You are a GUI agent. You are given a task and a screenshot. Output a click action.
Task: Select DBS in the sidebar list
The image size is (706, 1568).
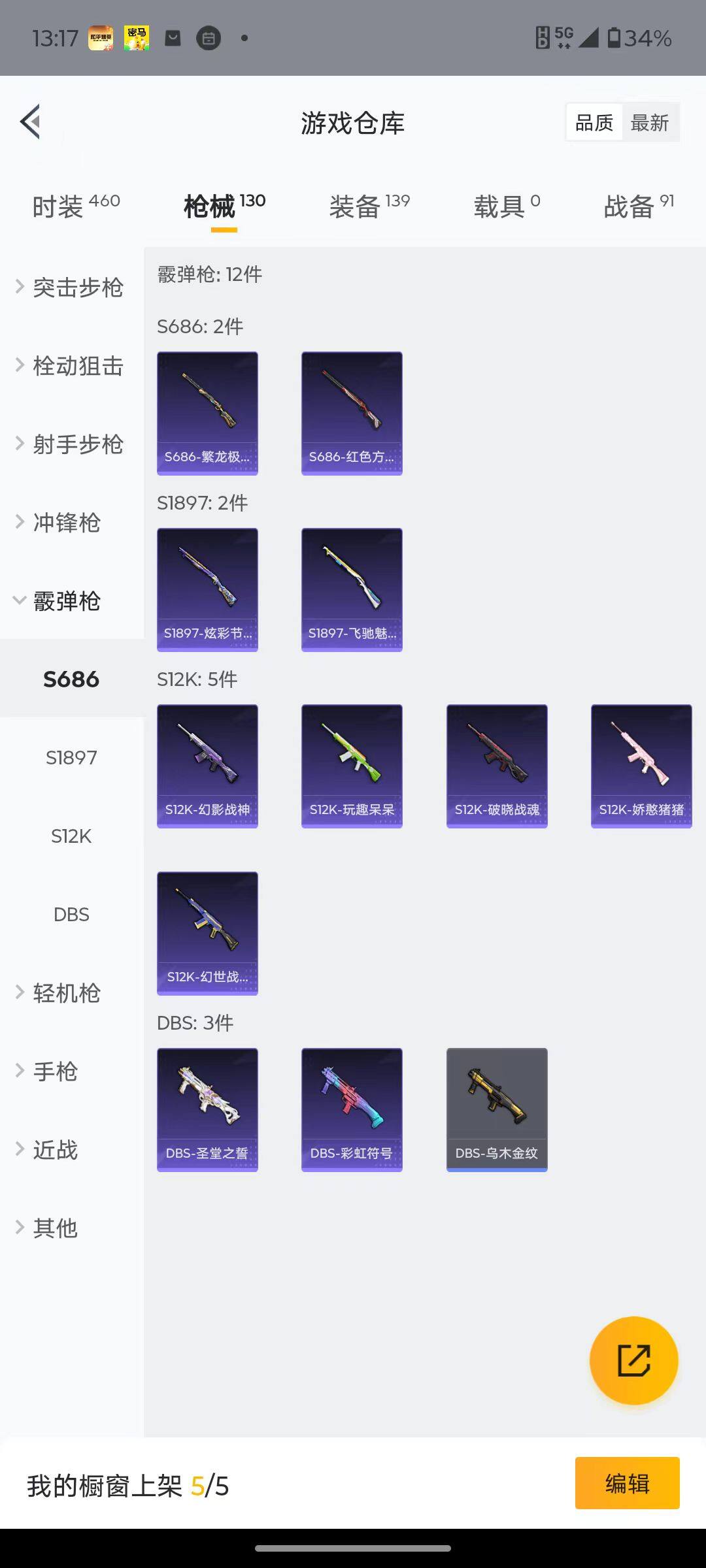coord(72,914)
